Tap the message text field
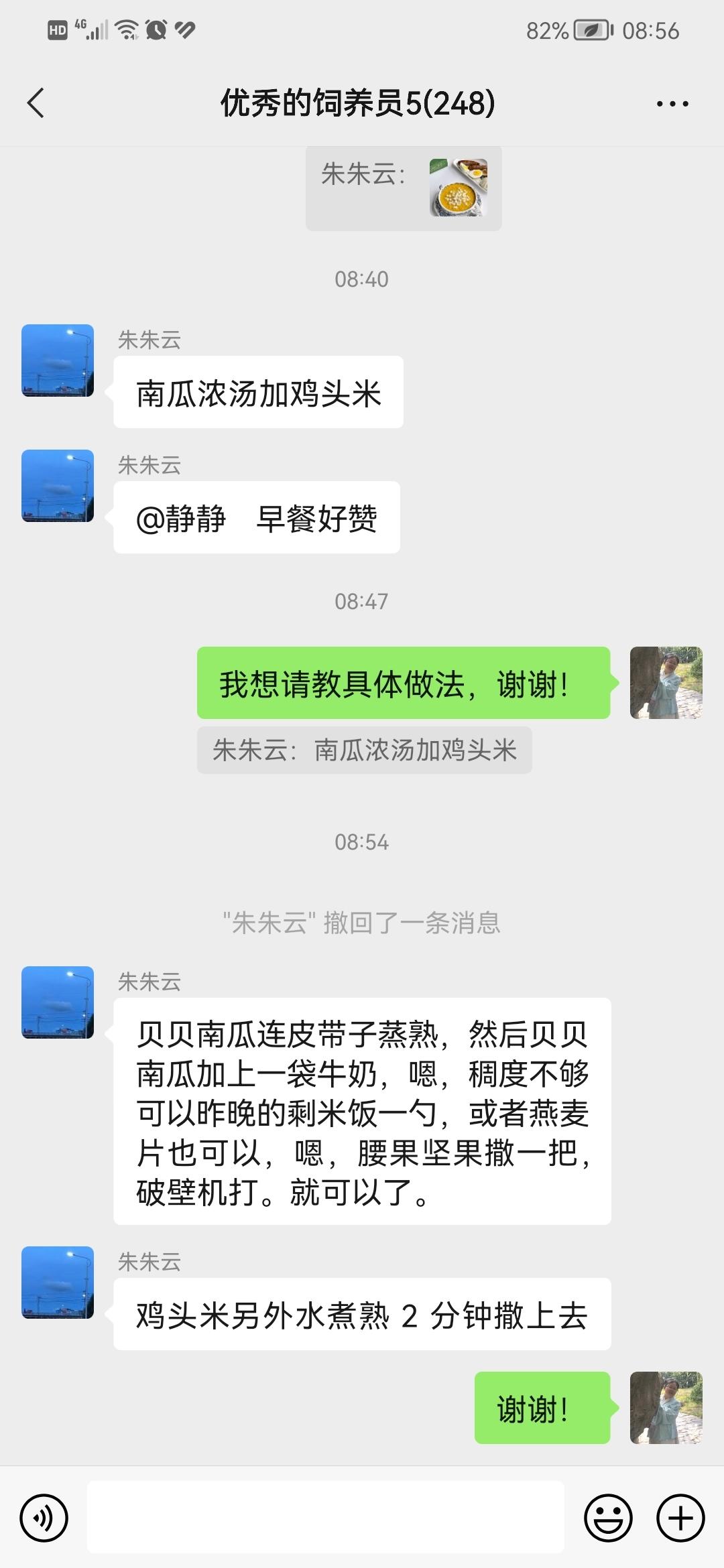The height and width of the screenshot is (1568, 724). (x=325, y=1517)
